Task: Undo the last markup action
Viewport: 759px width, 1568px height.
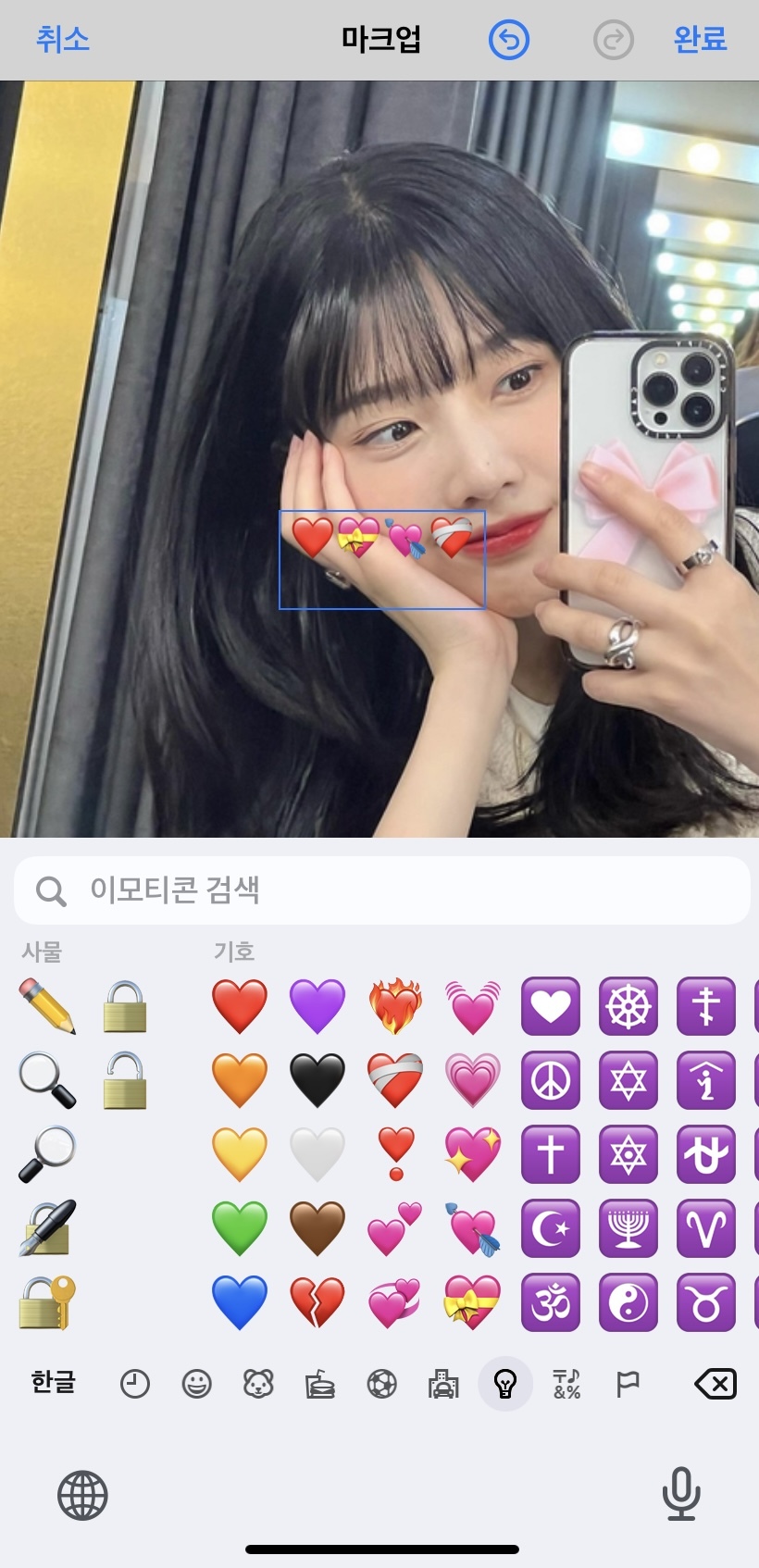Action: click(x=509, y=40)
